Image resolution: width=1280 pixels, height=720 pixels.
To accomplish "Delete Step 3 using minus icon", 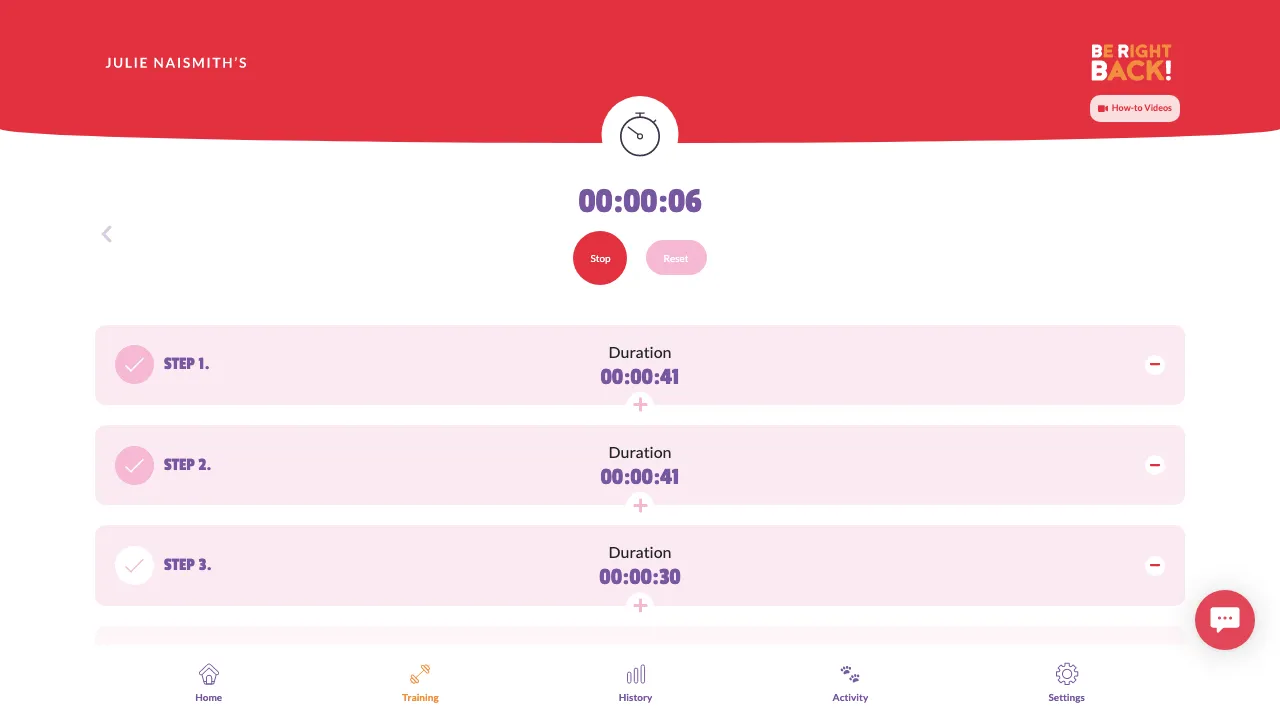I will 1155,565.
